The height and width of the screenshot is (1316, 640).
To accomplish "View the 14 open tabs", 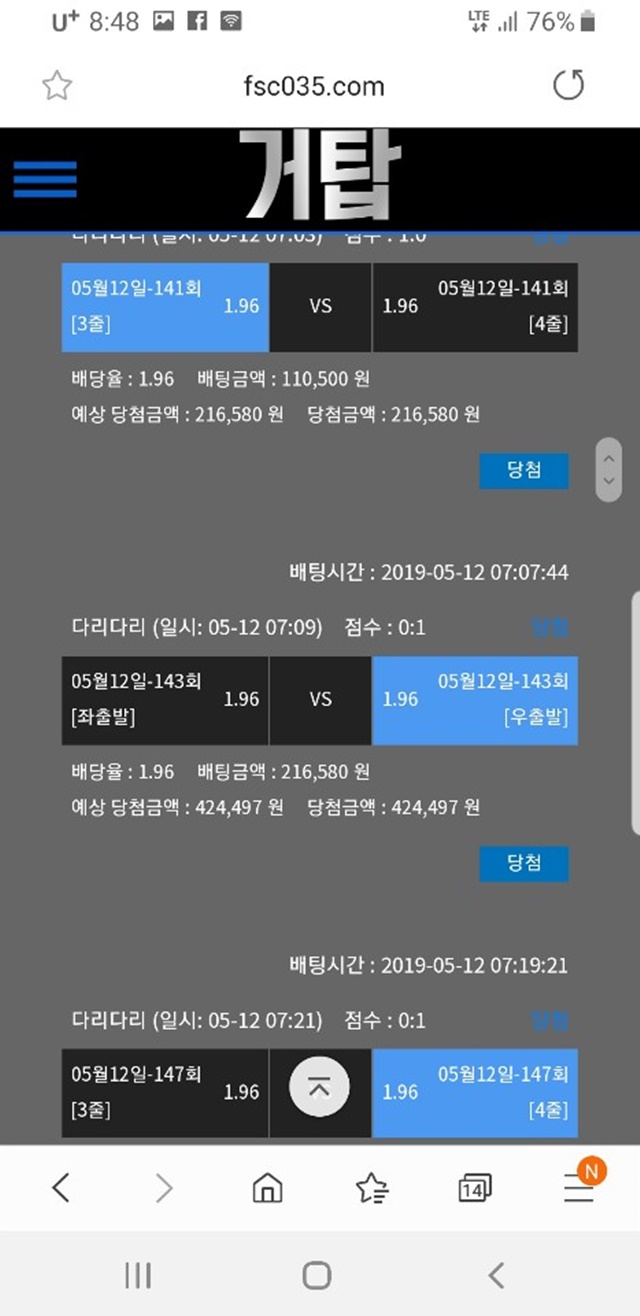I will [x=475, y=1188].
